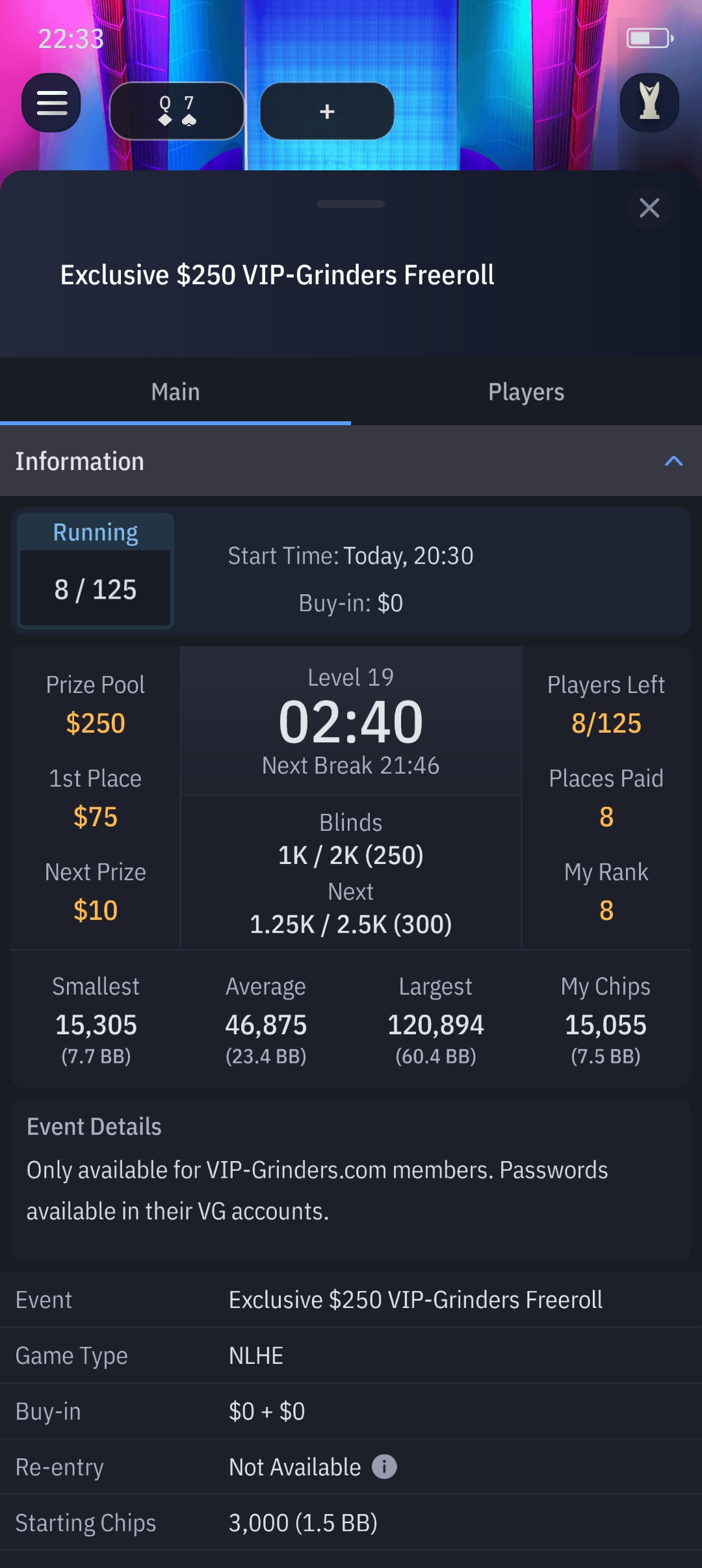Image resolution: width=702 pixels, height=1568 pixels.
Task: Switch to the Q7 table tab
Action: click(177, 111)
